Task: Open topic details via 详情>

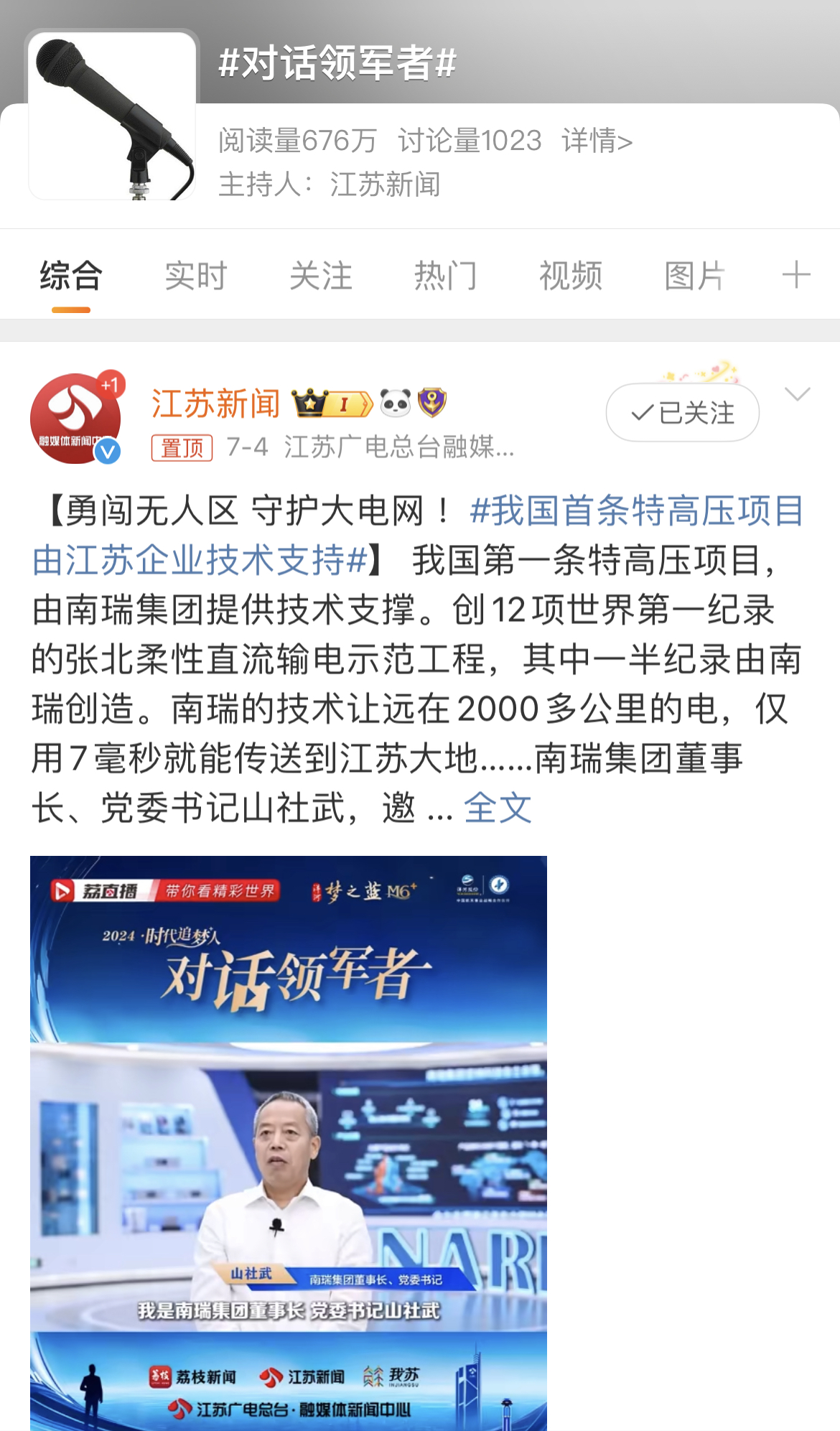Action: click(x=597, y=141)
